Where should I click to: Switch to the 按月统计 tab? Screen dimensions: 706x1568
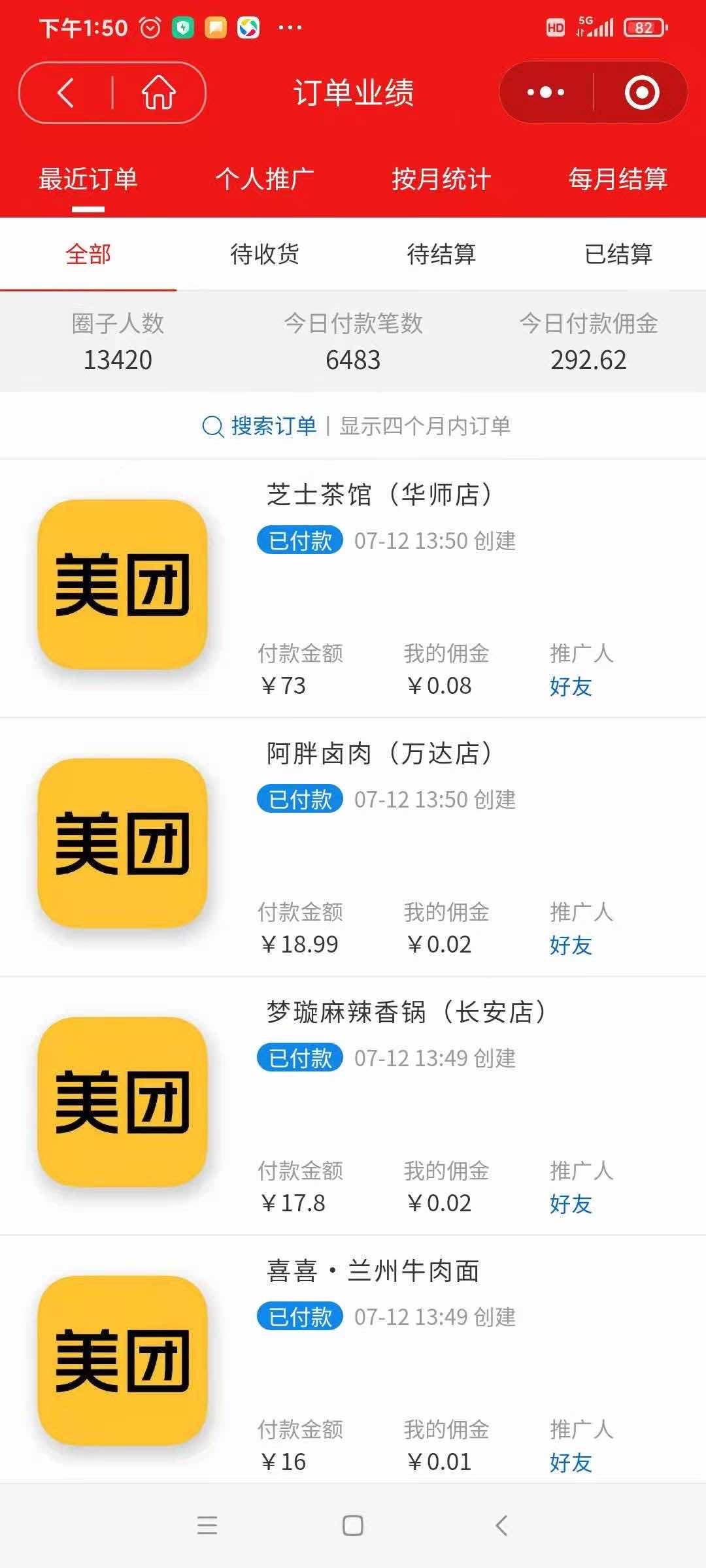tap(441, 179)
